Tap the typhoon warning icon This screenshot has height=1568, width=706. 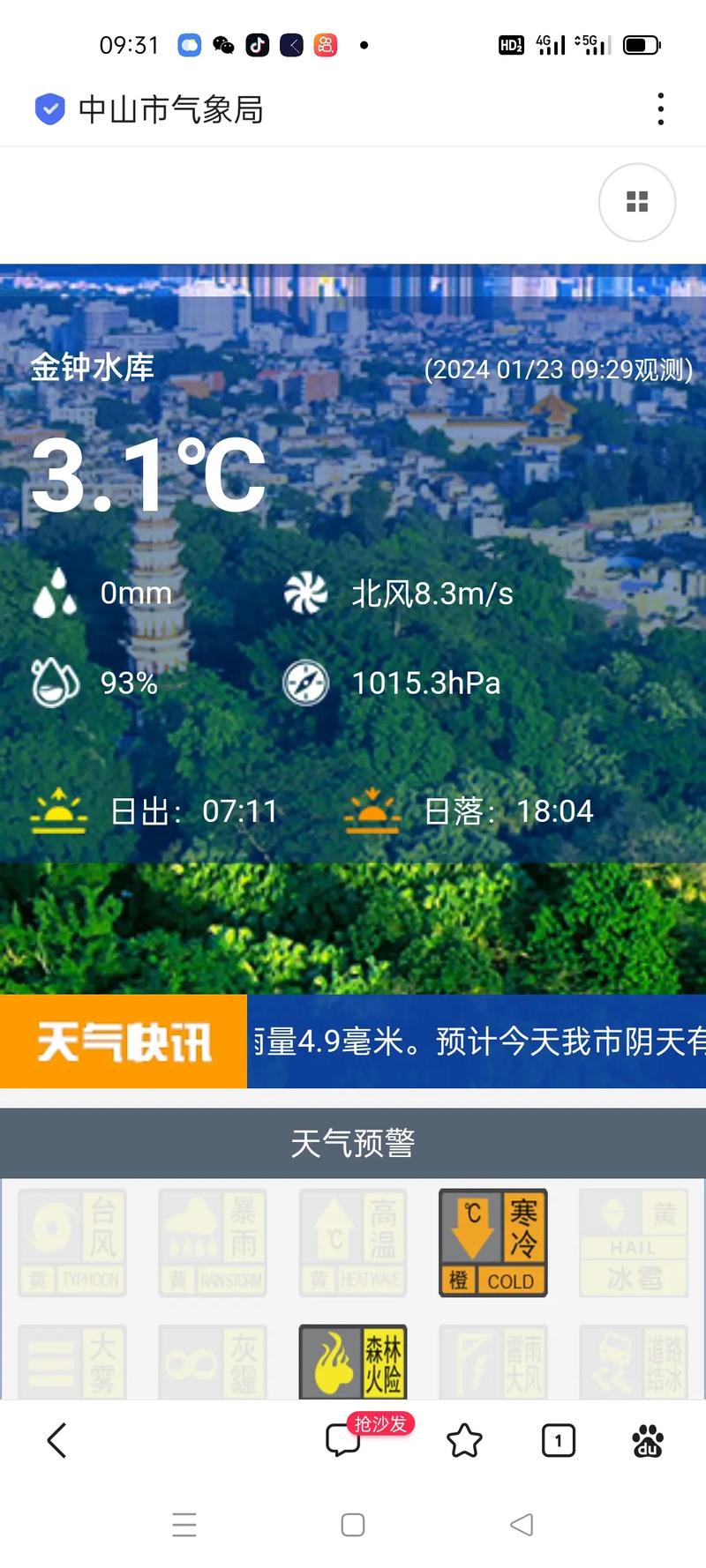(72, 1243)
